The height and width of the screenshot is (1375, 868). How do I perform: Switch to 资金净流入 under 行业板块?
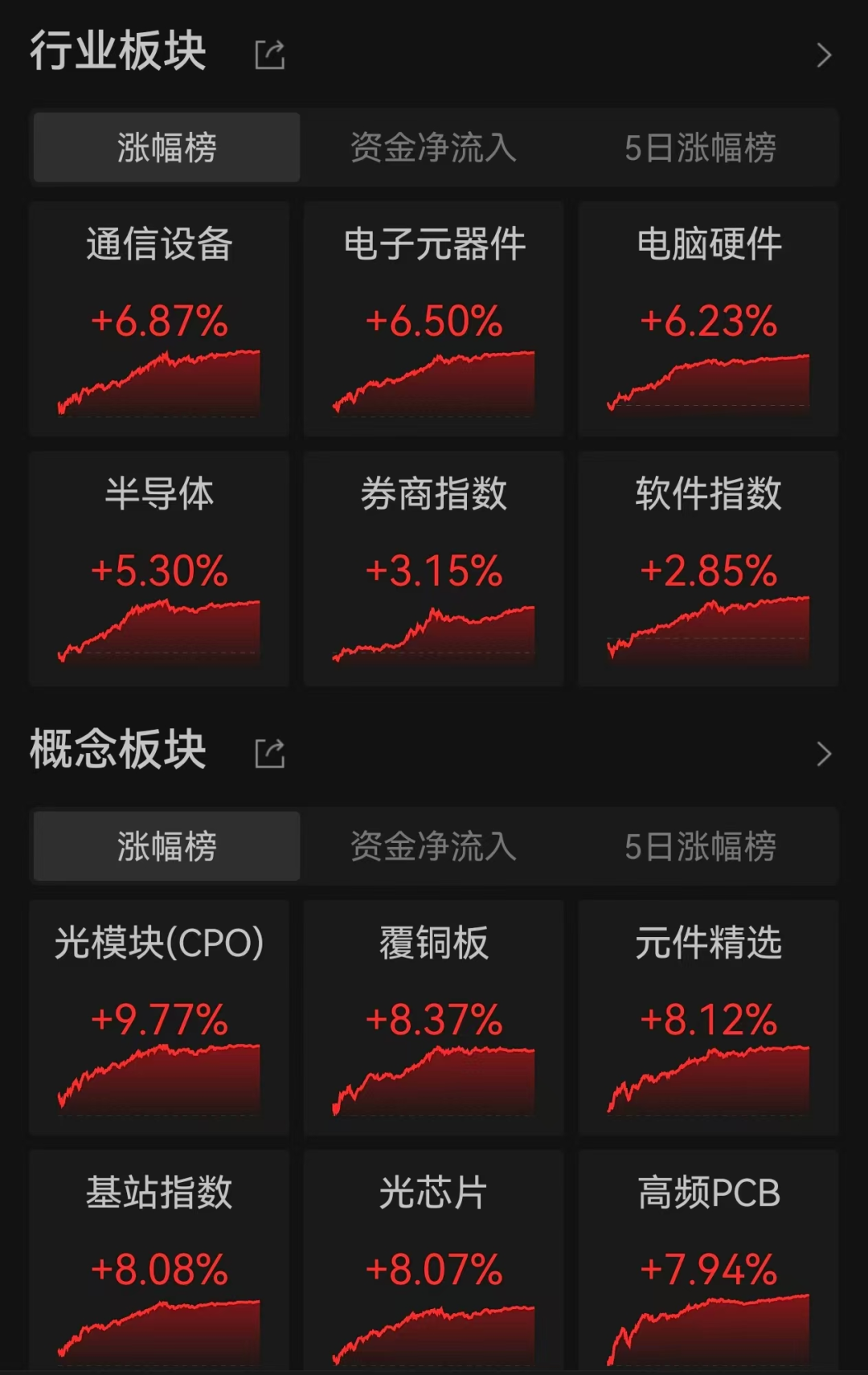433,148
